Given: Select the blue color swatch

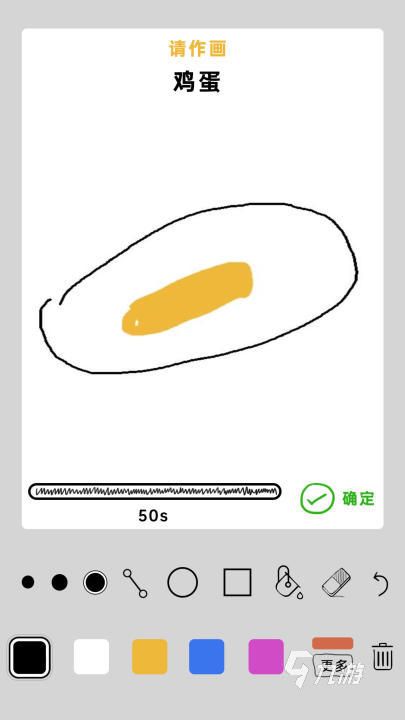Looking at the screenshot, I should [207, 657].
